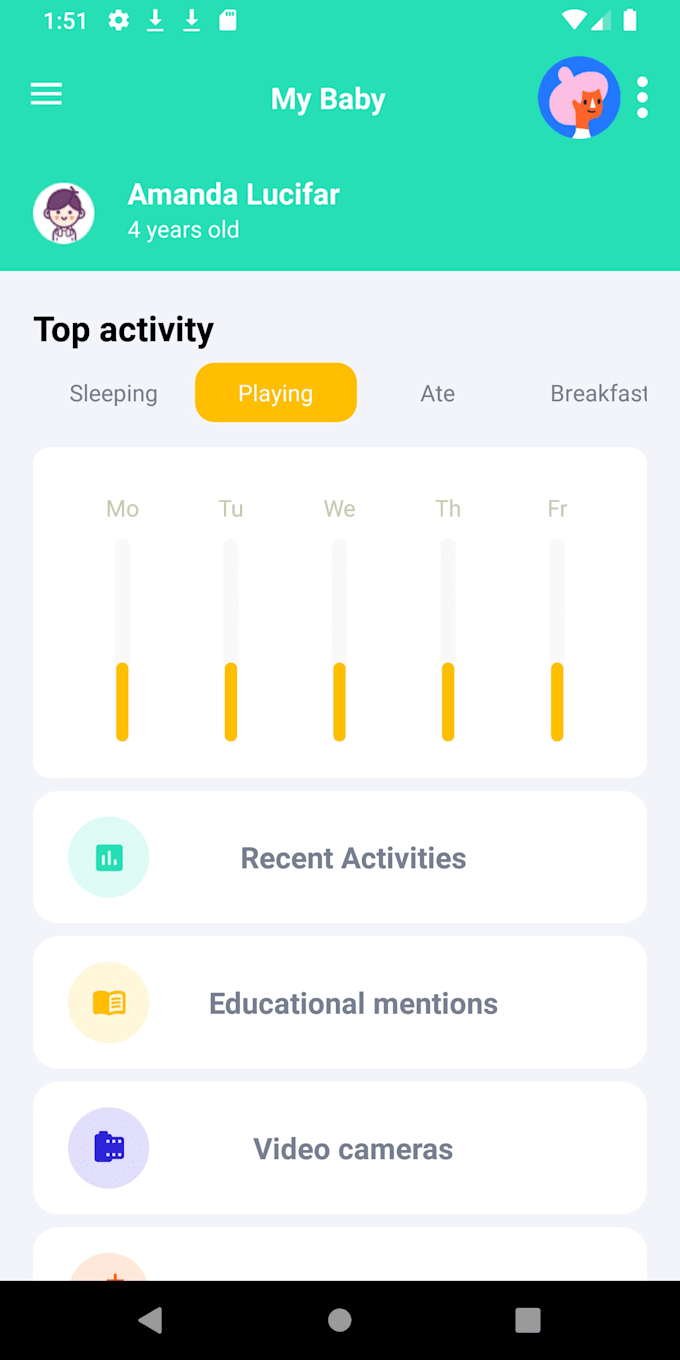This screenshot has height=1360, width=680.
Task: Switch to the Sleeping activity tab
Action: (113, 393)
